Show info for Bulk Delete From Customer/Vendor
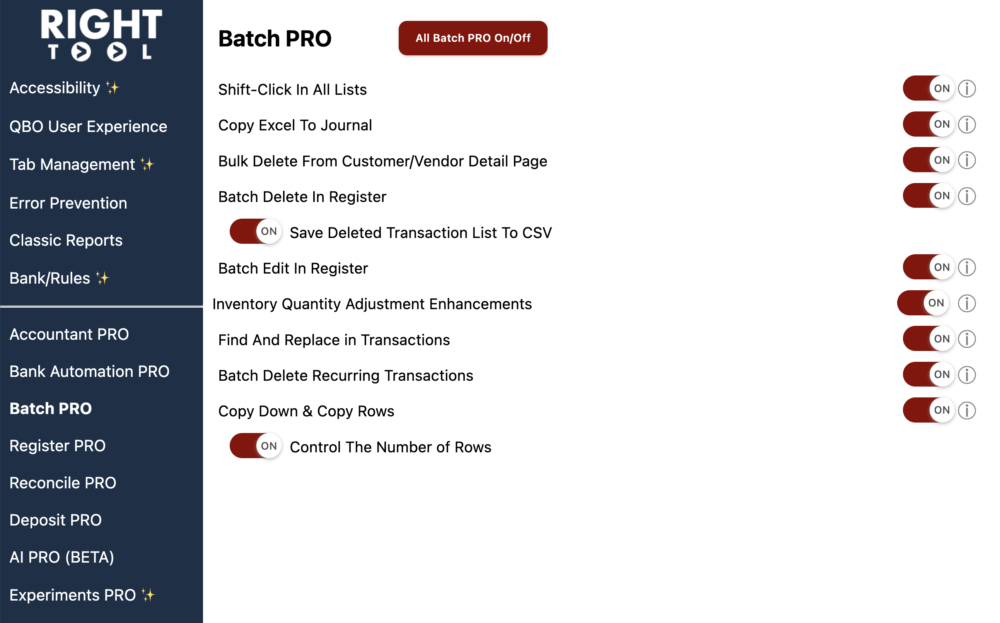 coord(967,160)
